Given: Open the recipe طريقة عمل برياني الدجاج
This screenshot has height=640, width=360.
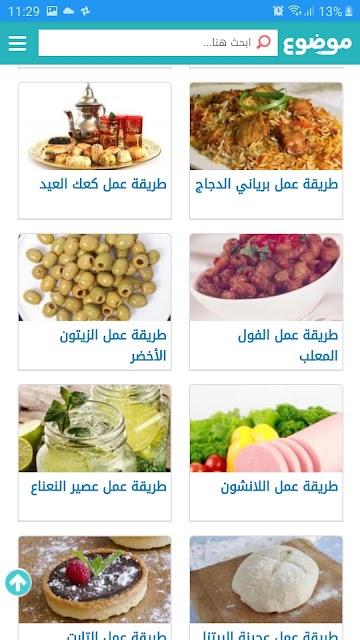Looking at the screenshot, I should click(266, 151).
